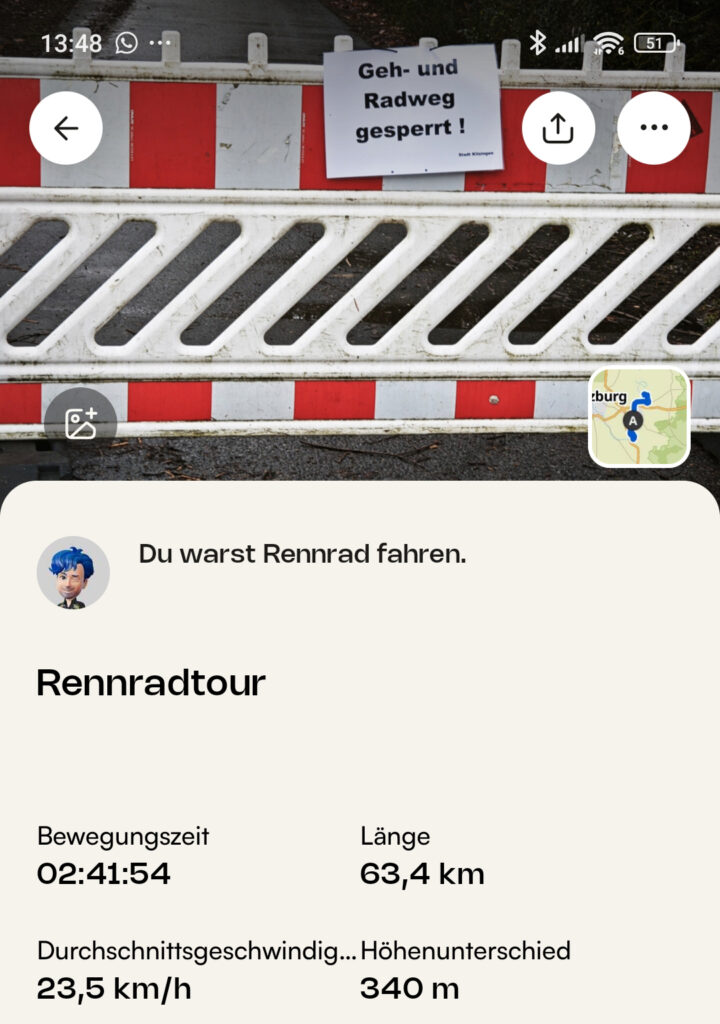Share this Rennradtour activity

(x=558, y=128)
